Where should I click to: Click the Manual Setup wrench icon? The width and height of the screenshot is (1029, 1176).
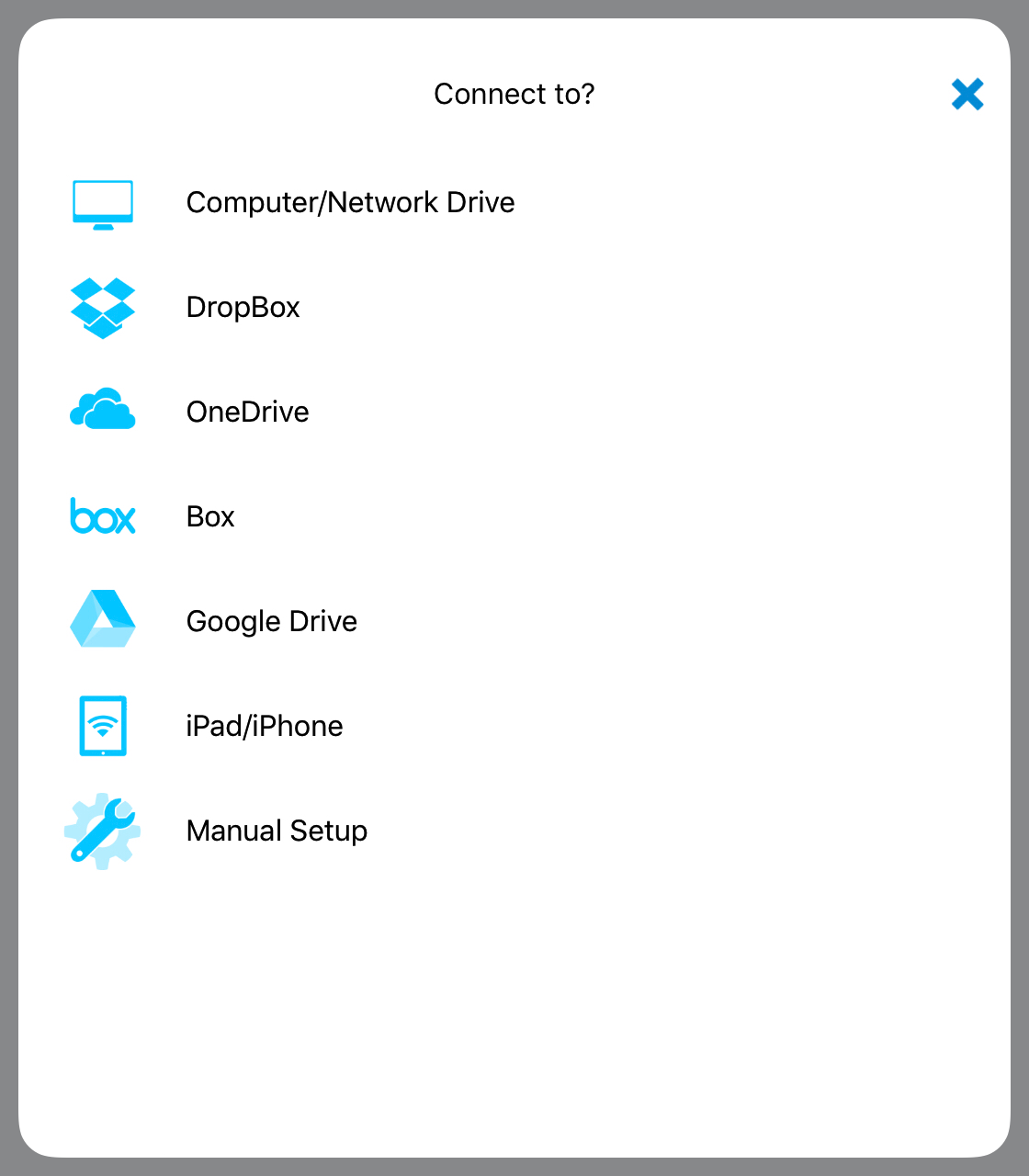coord(102,830)
